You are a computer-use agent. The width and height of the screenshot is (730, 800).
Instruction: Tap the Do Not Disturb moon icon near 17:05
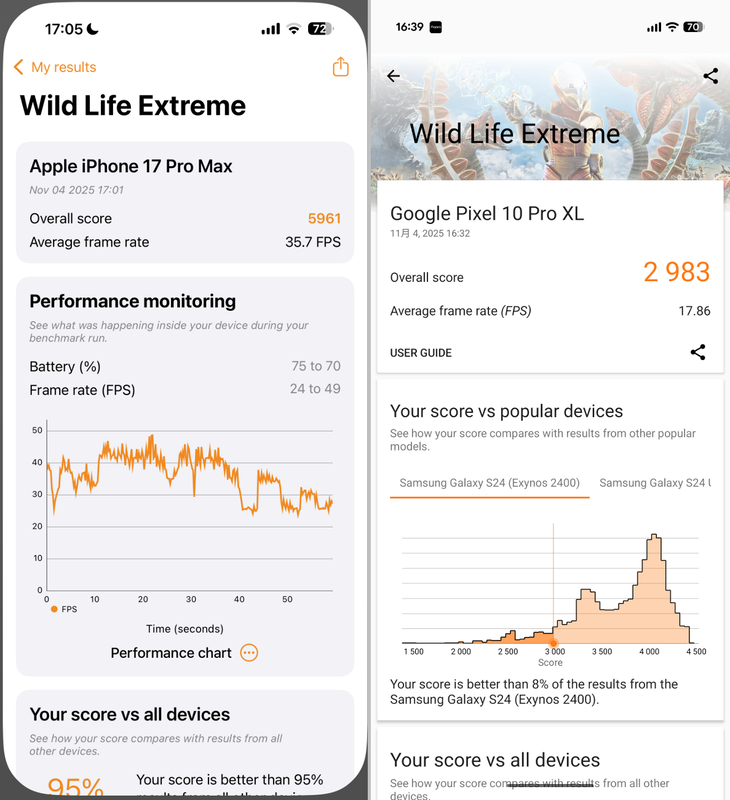pyautogui.click(x=91, y=28)
